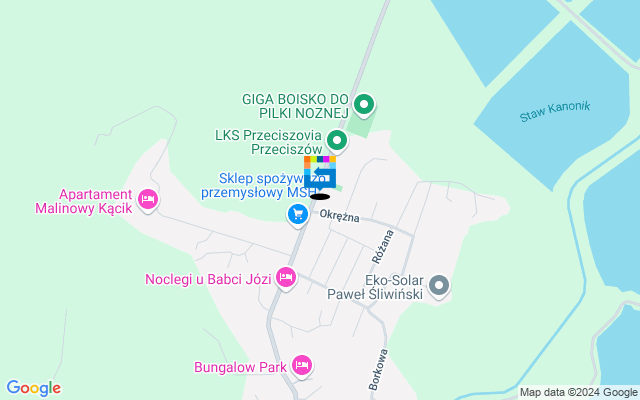Select the LKS Przeciszovia Przeciszów pin
This screenshot has width=640, height=400.
point(337,141)
